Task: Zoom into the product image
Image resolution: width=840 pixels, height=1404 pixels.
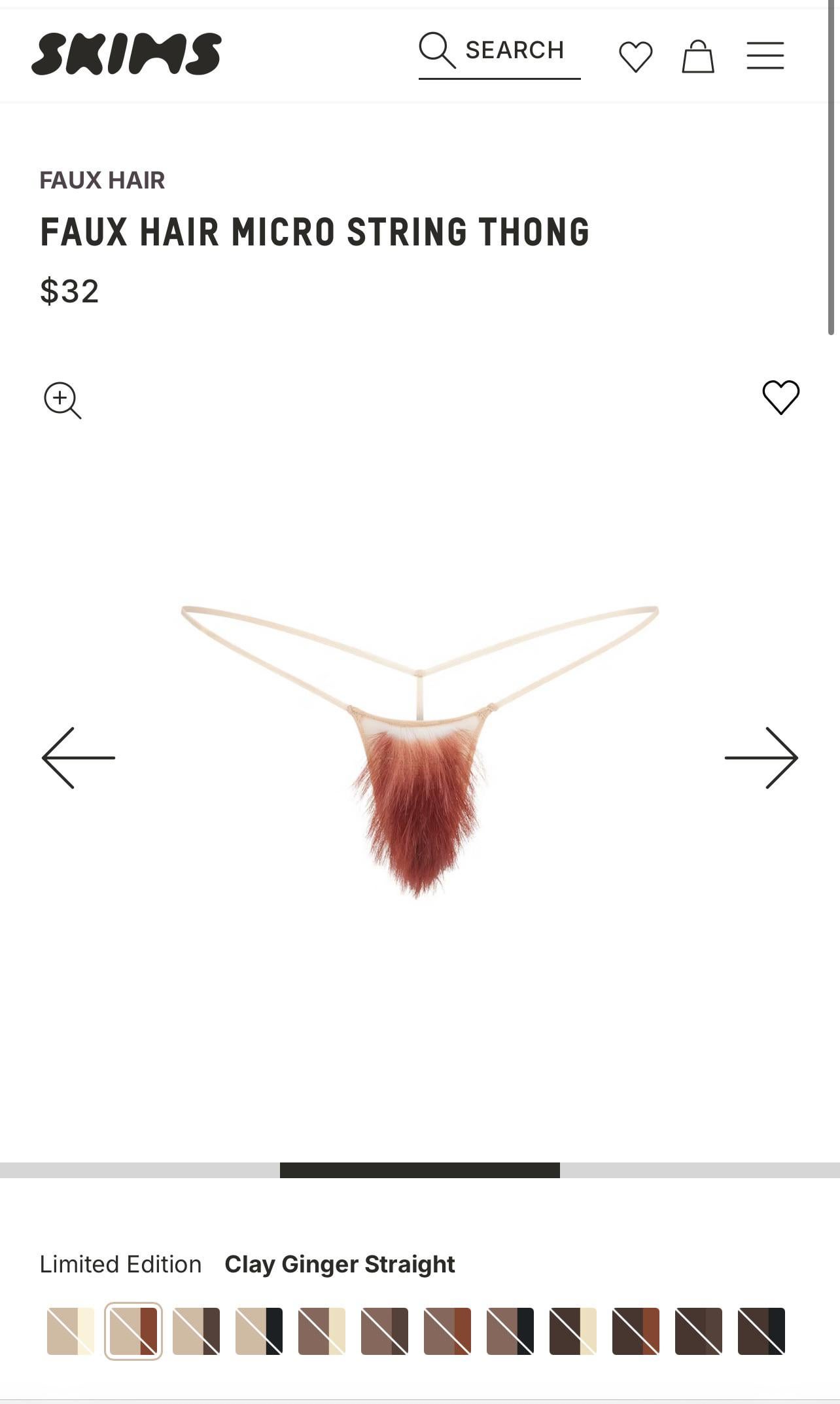Action: [x=62, y=399]
